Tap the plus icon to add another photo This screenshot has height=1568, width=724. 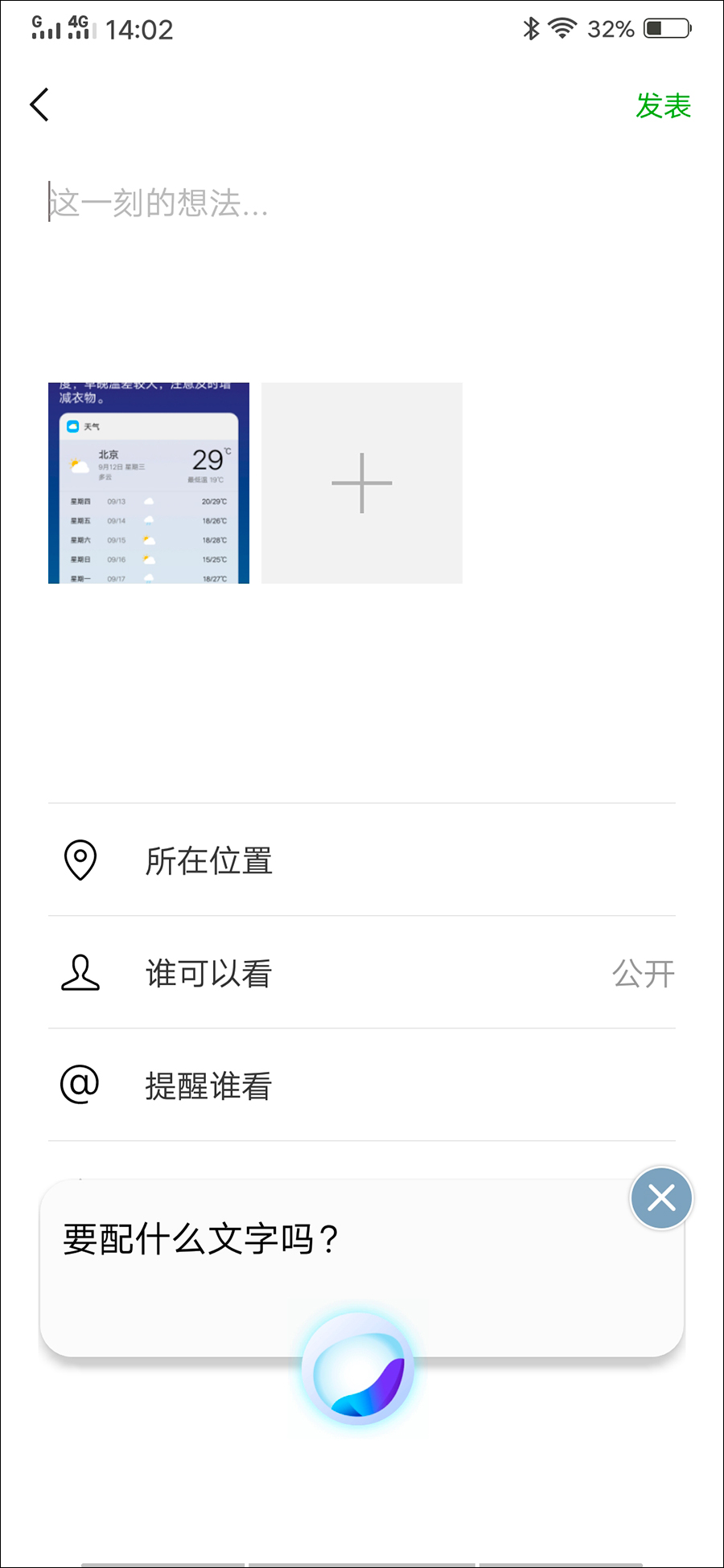[361, 482]
